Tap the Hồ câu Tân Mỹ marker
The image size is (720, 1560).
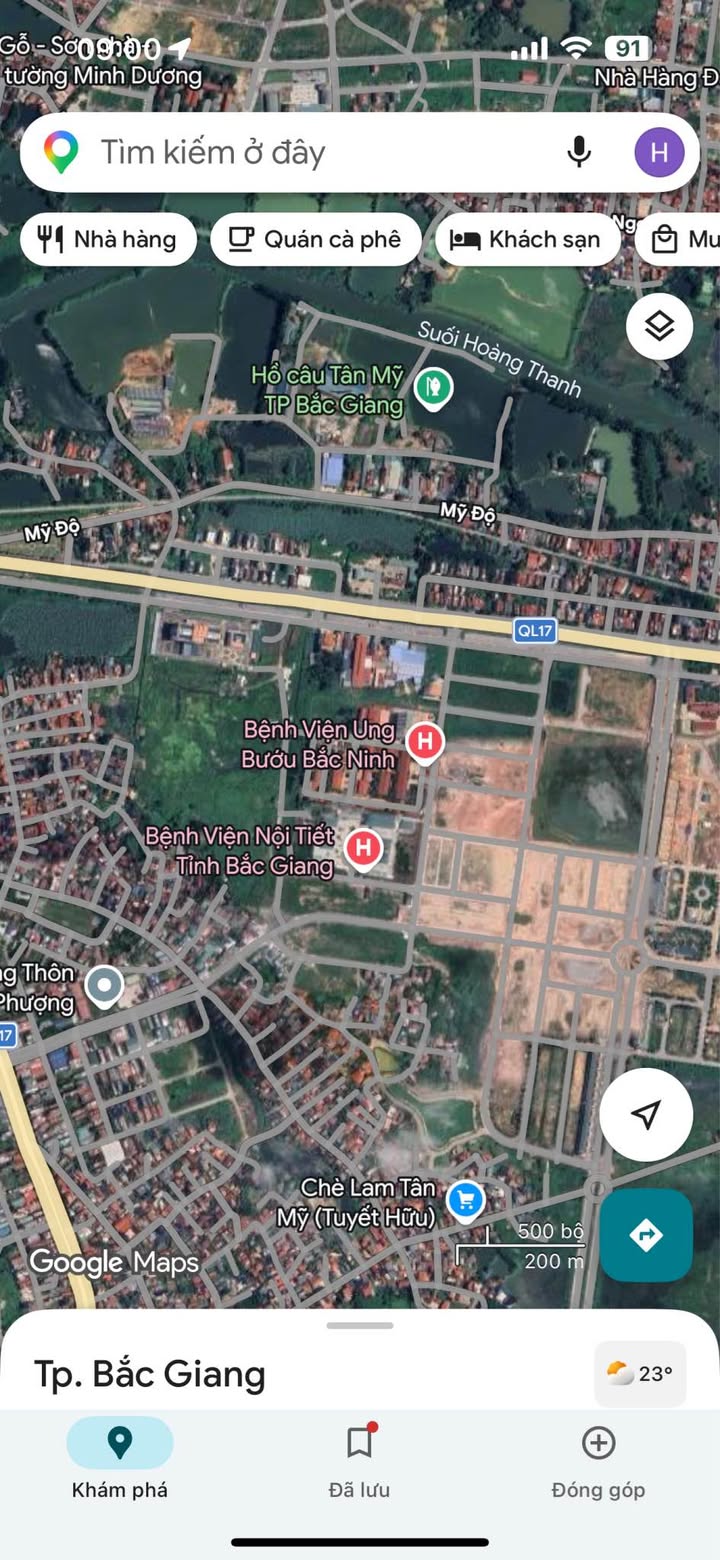pos(433,388)
